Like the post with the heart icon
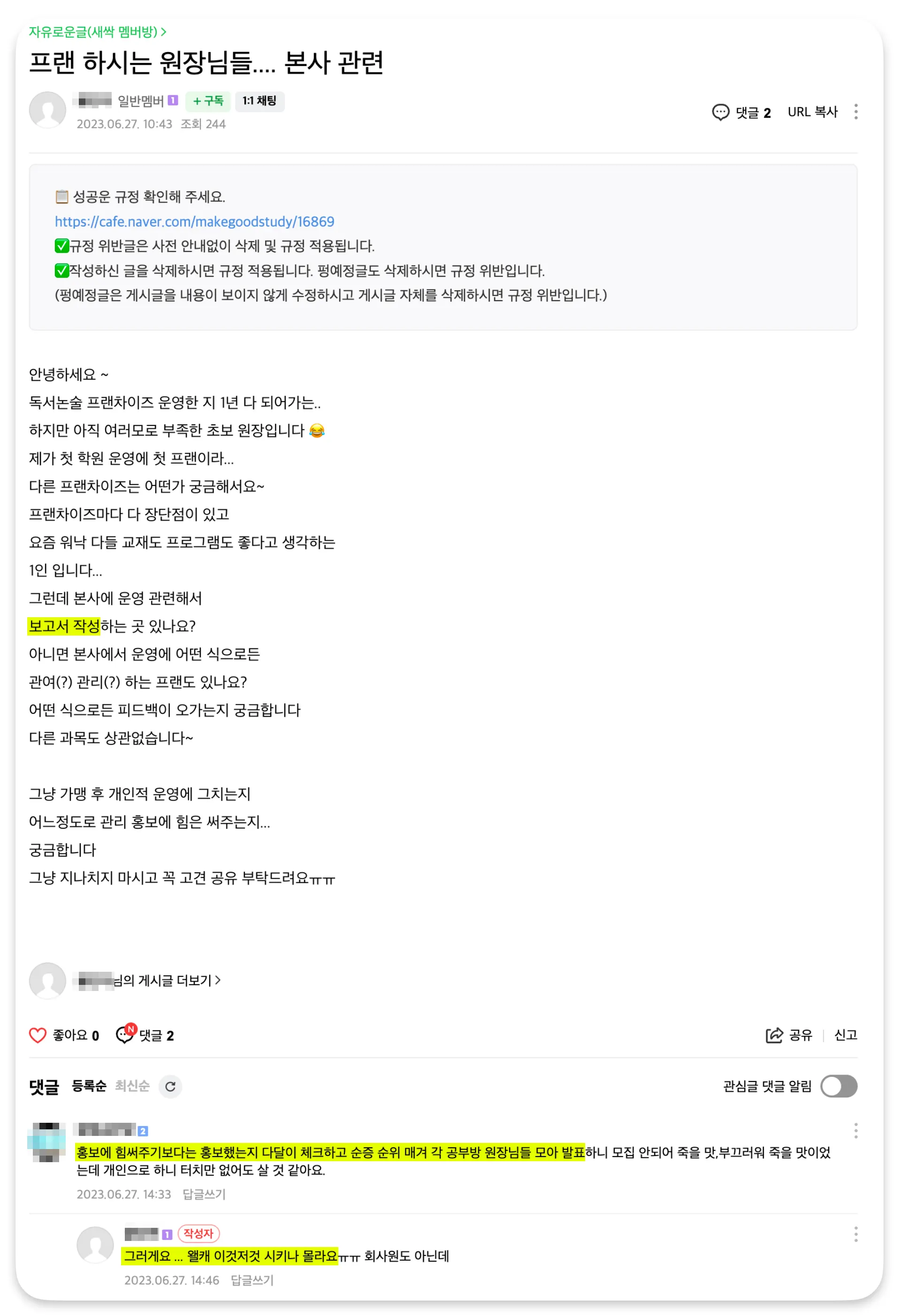This screenshot has width=900, height=1316. pyautogui.click(x=38, y=1036)
